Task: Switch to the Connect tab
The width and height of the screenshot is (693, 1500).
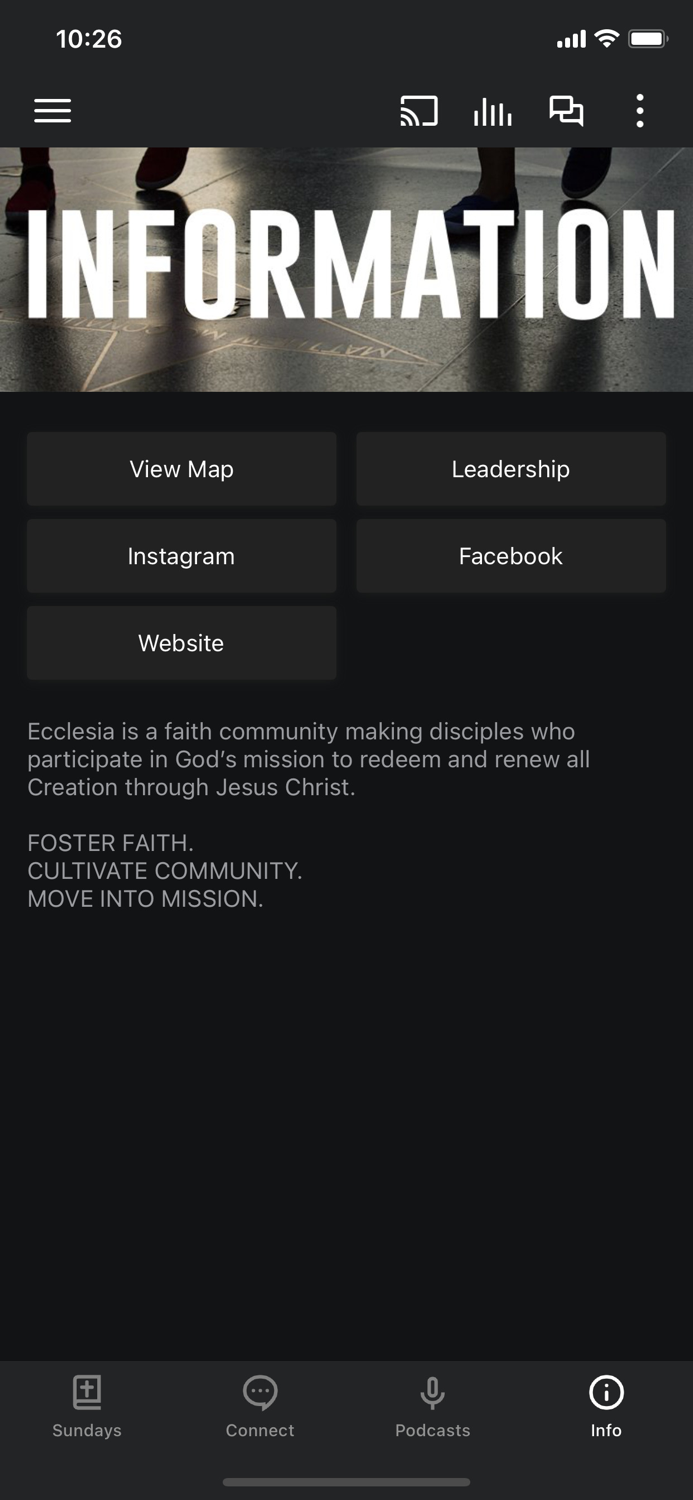Action: point(260,1407)
